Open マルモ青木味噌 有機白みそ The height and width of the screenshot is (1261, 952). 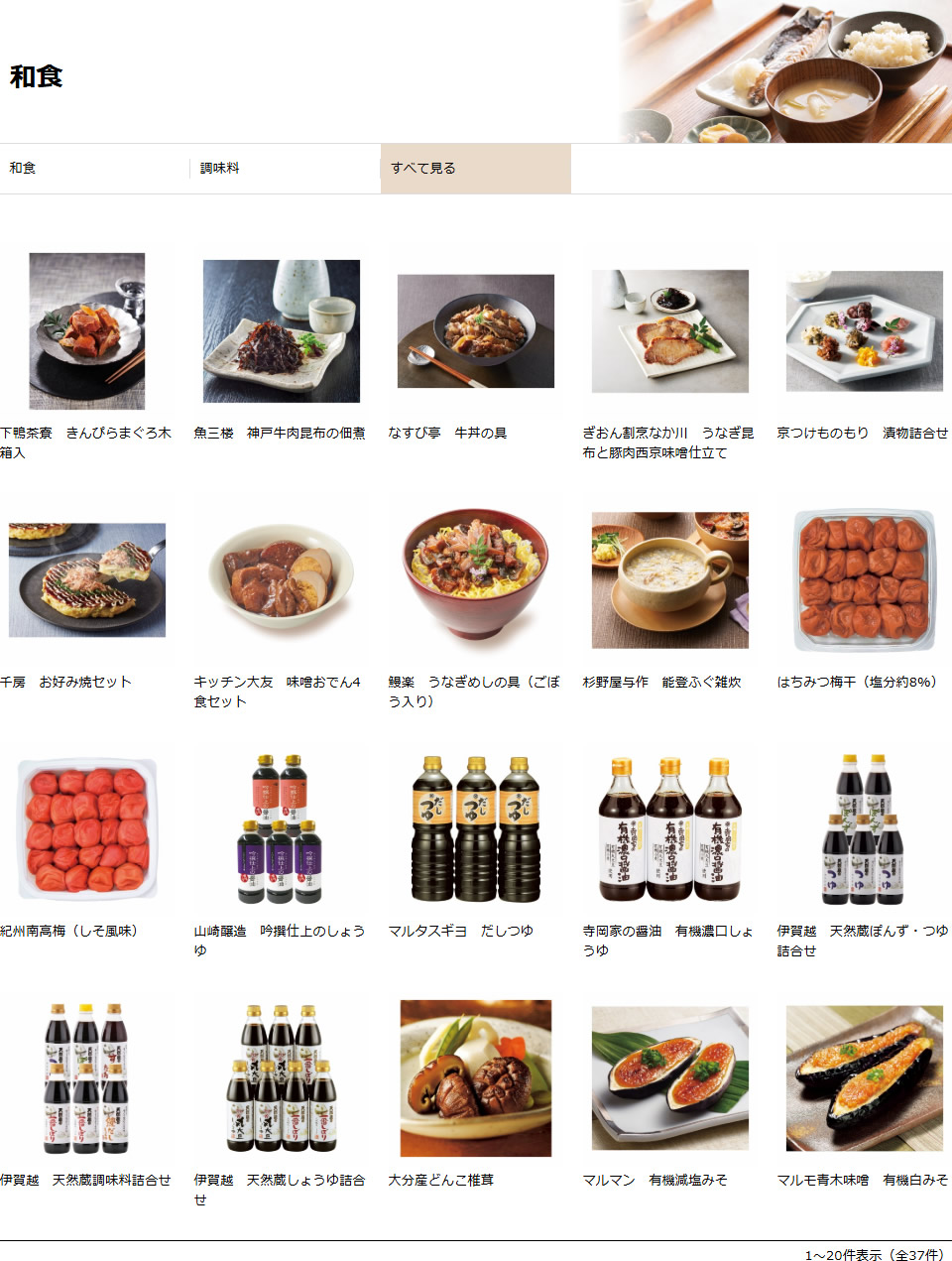pyautogui.click(x=864, y=1078)
